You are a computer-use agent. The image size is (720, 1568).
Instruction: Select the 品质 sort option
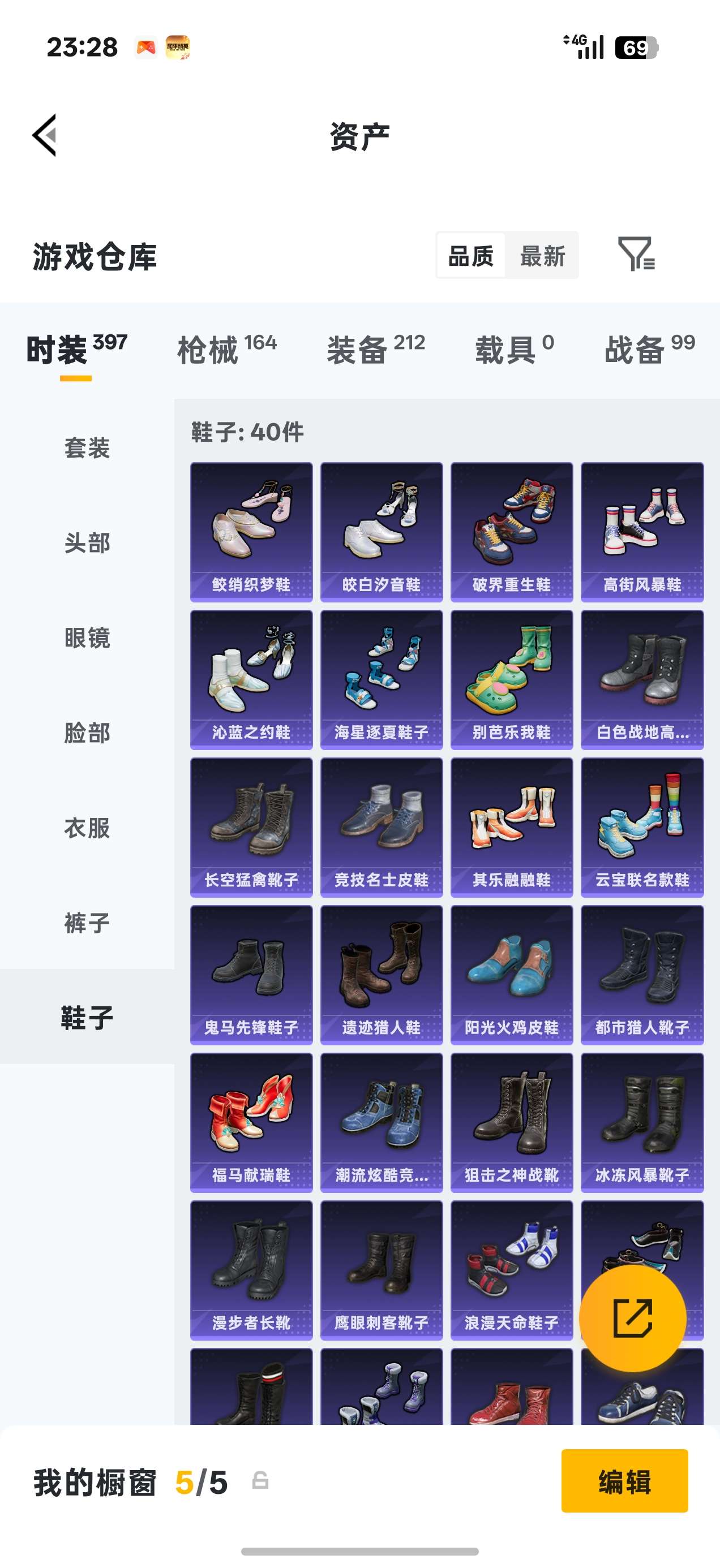(471, 256)
